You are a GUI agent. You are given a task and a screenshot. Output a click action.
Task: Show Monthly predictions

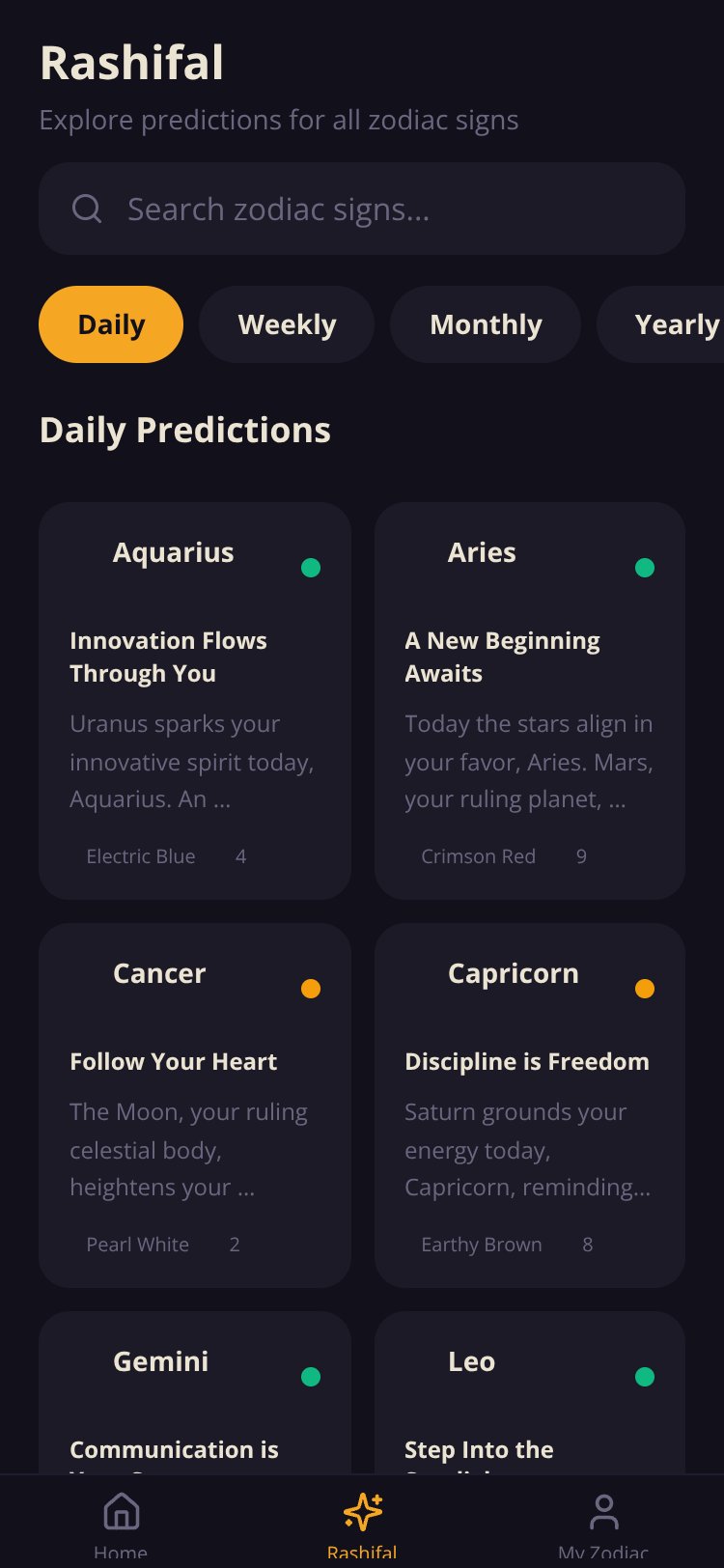point(486,324)
